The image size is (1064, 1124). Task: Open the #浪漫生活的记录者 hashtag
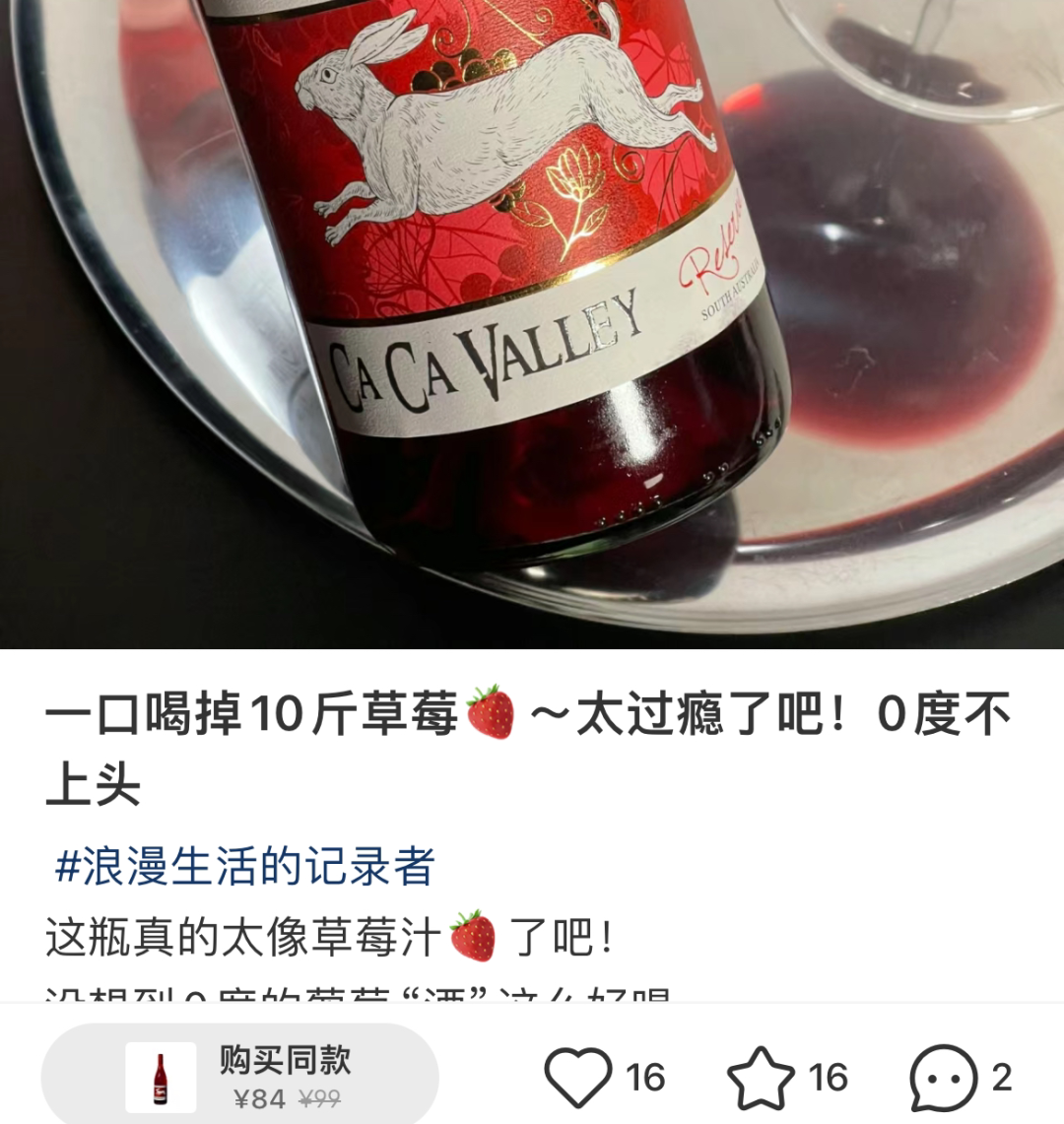pos(244,867)
